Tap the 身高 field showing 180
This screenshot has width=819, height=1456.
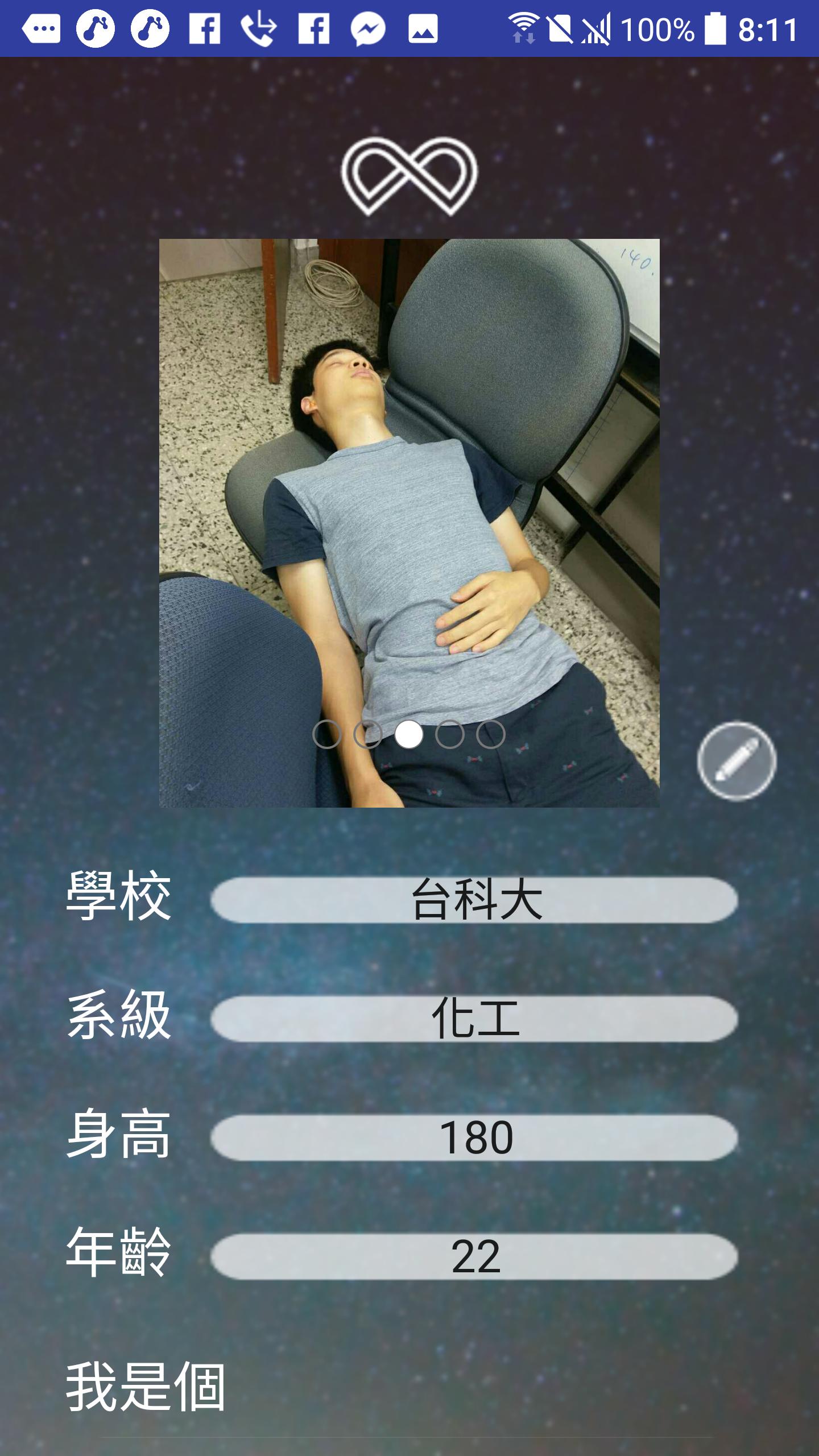(474, 1137)
